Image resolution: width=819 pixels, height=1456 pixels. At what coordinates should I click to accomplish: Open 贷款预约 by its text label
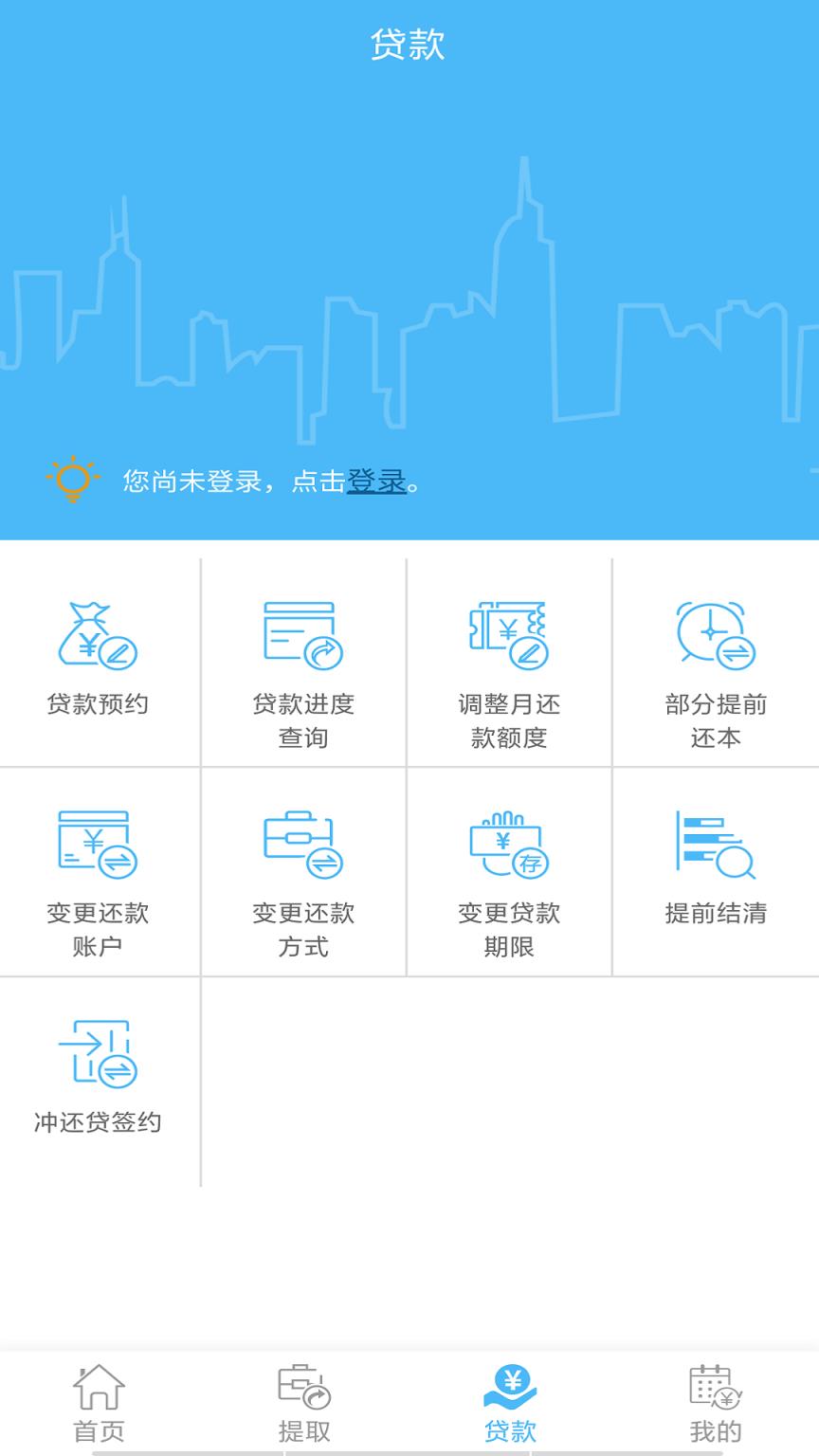[100, 705]
